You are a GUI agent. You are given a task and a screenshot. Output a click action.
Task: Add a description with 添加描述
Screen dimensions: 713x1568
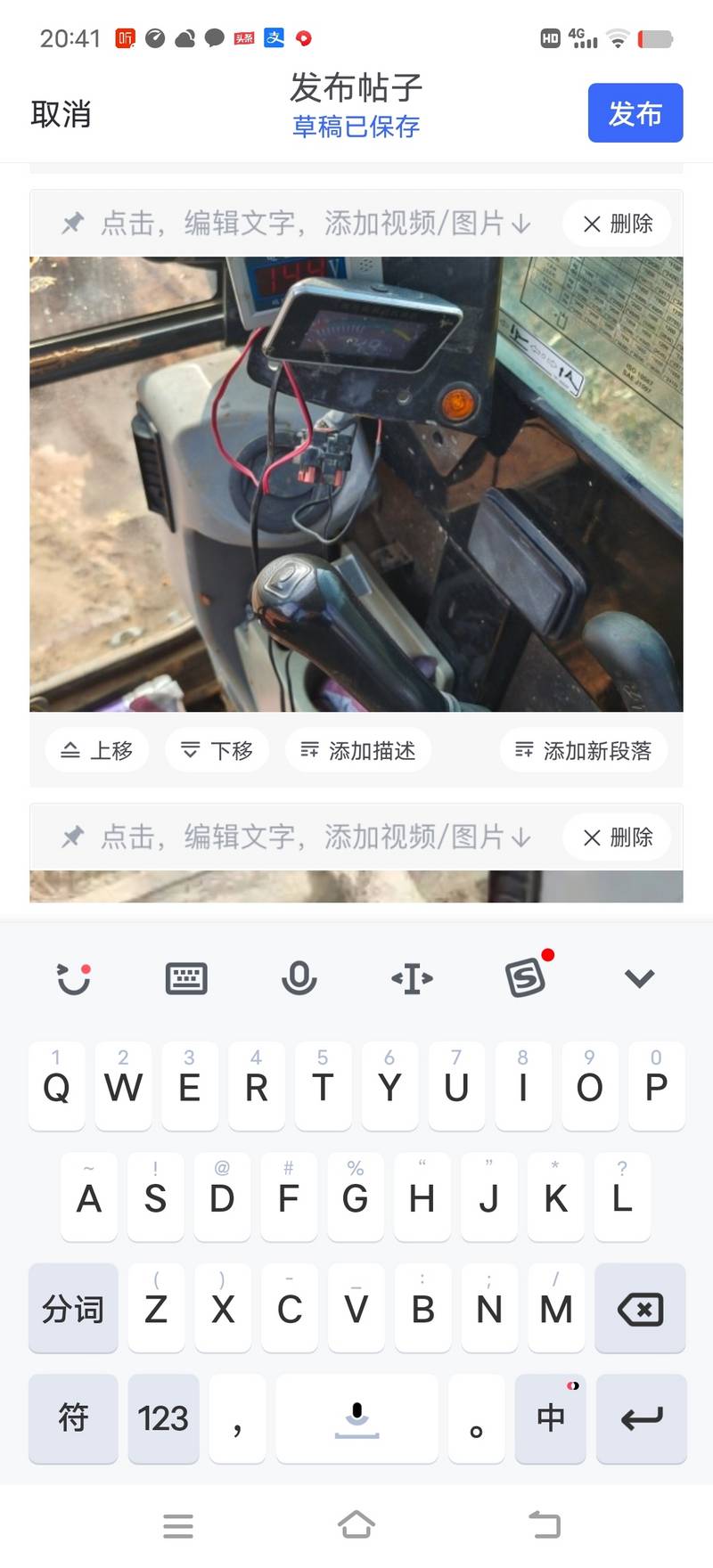click(x=358, y=750)
